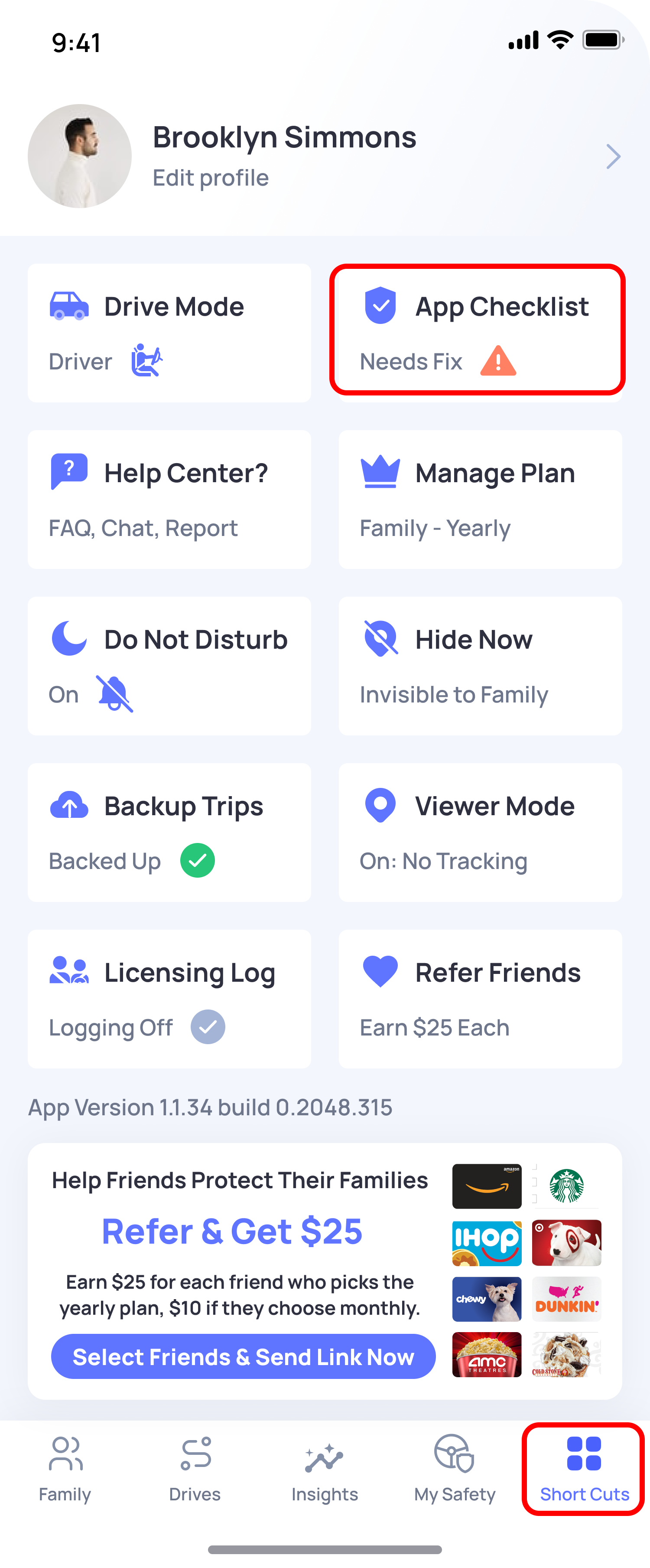Viewport: 650px width, 1568px height.
Task: Go to the Insights tab
Action: [x=325, y=1468]
